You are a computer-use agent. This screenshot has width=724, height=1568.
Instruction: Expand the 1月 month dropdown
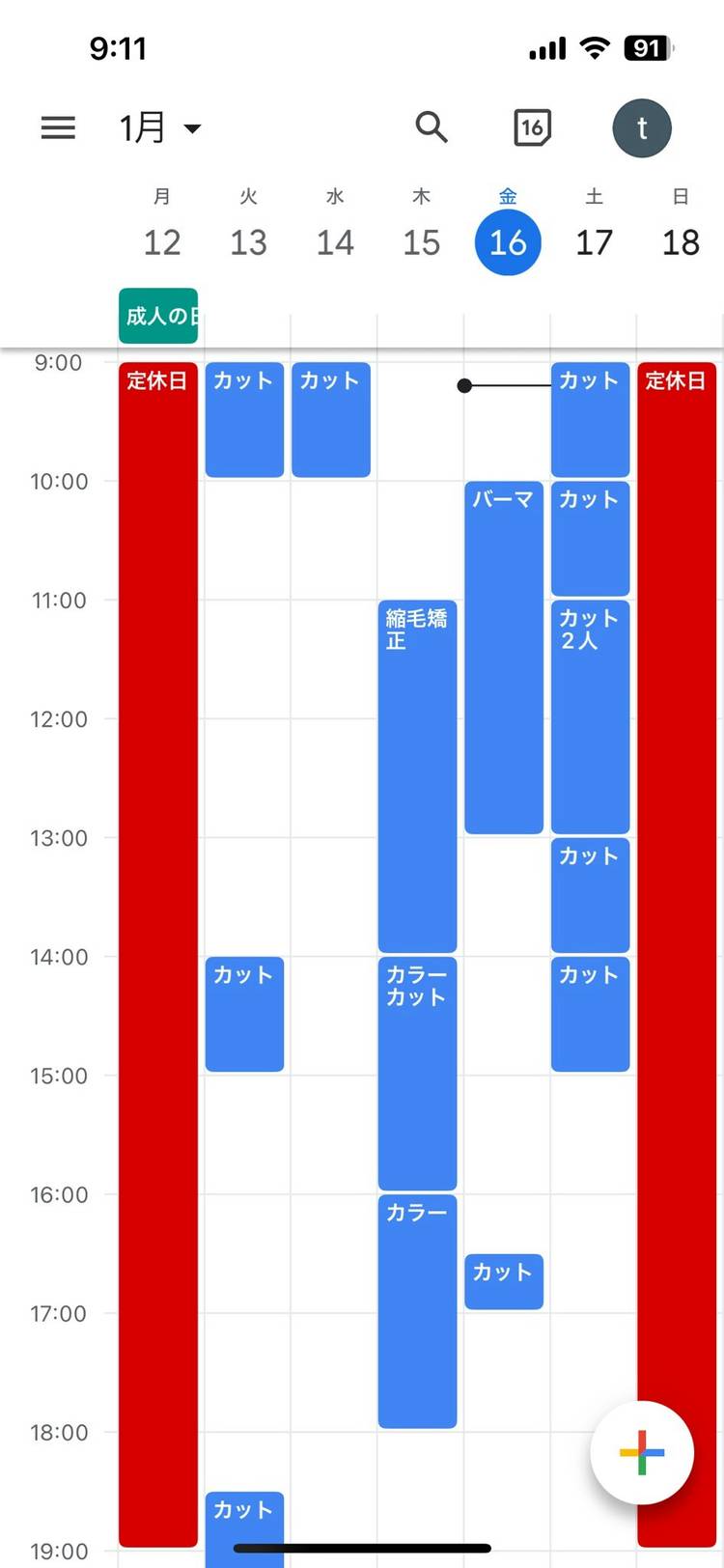tap(160, 127)
